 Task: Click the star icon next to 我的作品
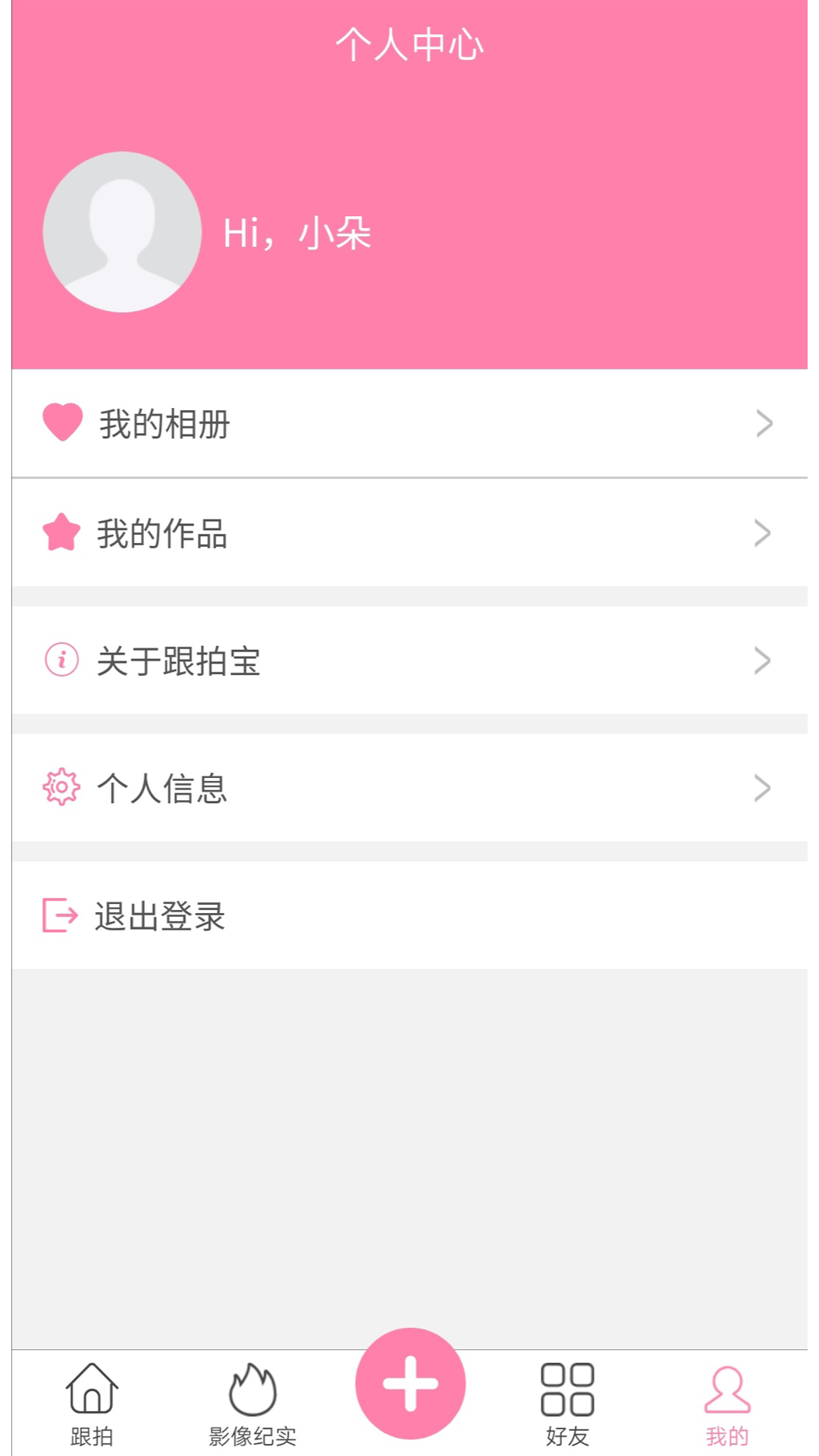(61, 534)
